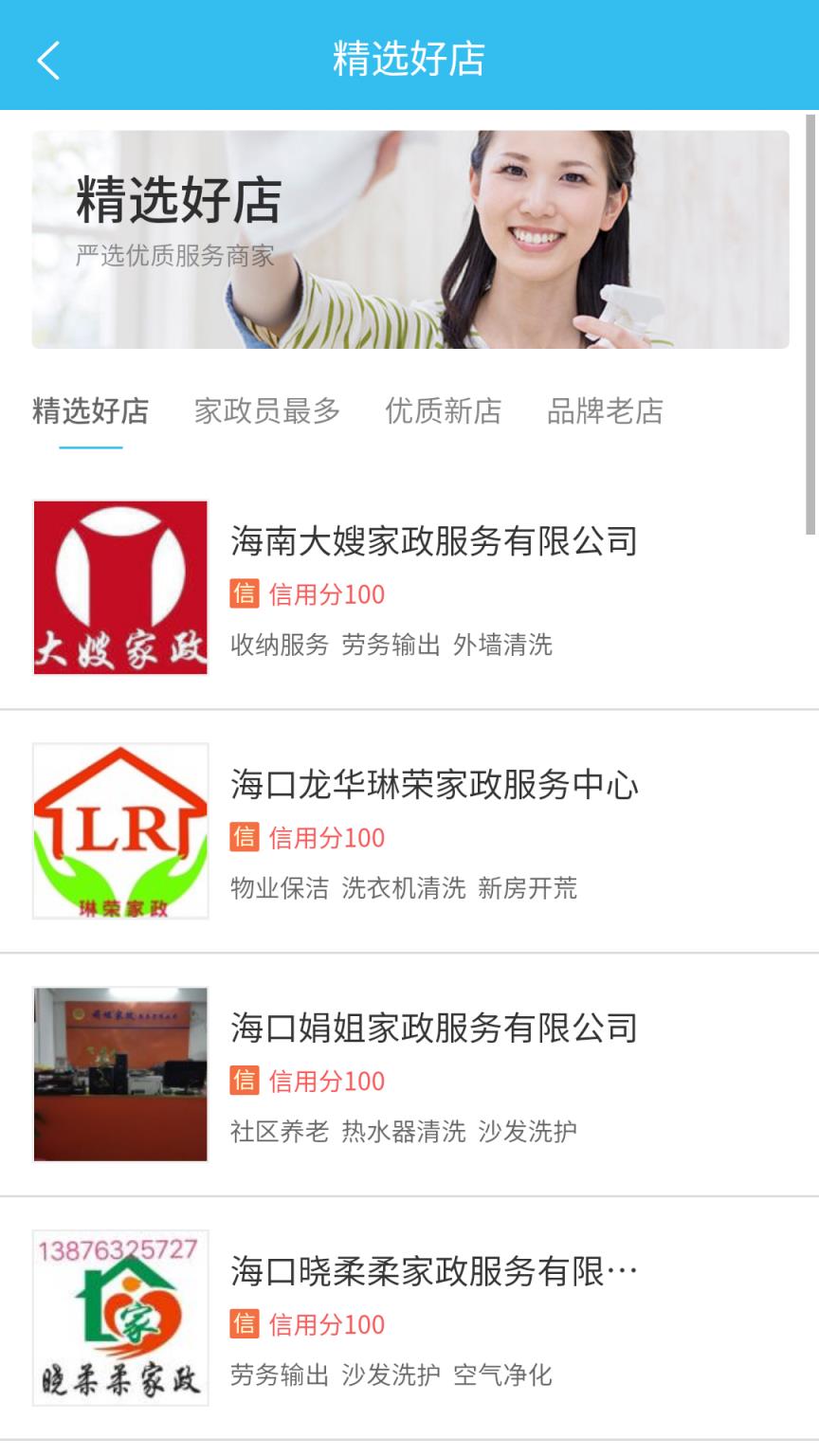Switch to the 优质新店 tab
819x1456 pixels.
coord(444,411)
